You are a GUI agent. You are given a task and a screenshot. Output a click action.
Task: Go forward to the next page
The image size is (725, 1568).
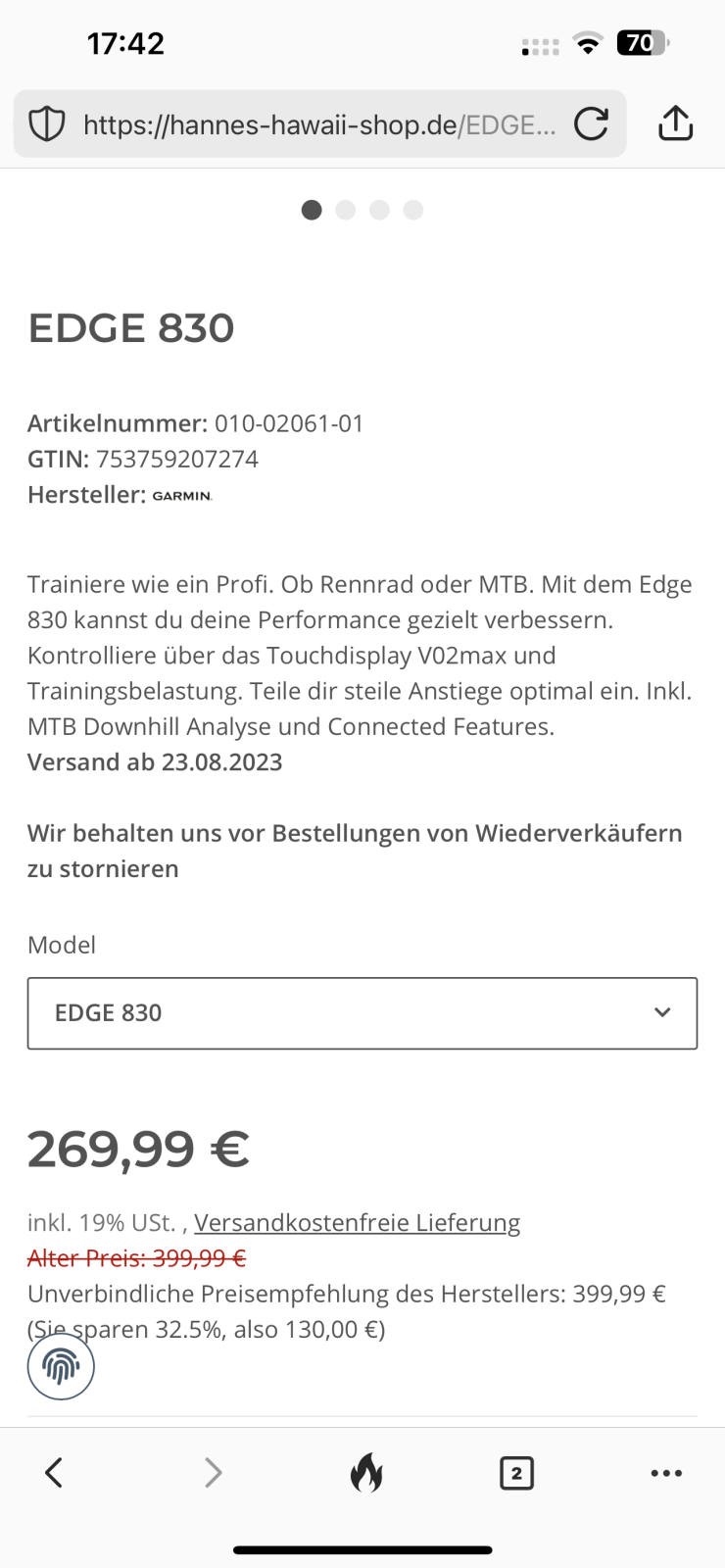coord(213,1472)
